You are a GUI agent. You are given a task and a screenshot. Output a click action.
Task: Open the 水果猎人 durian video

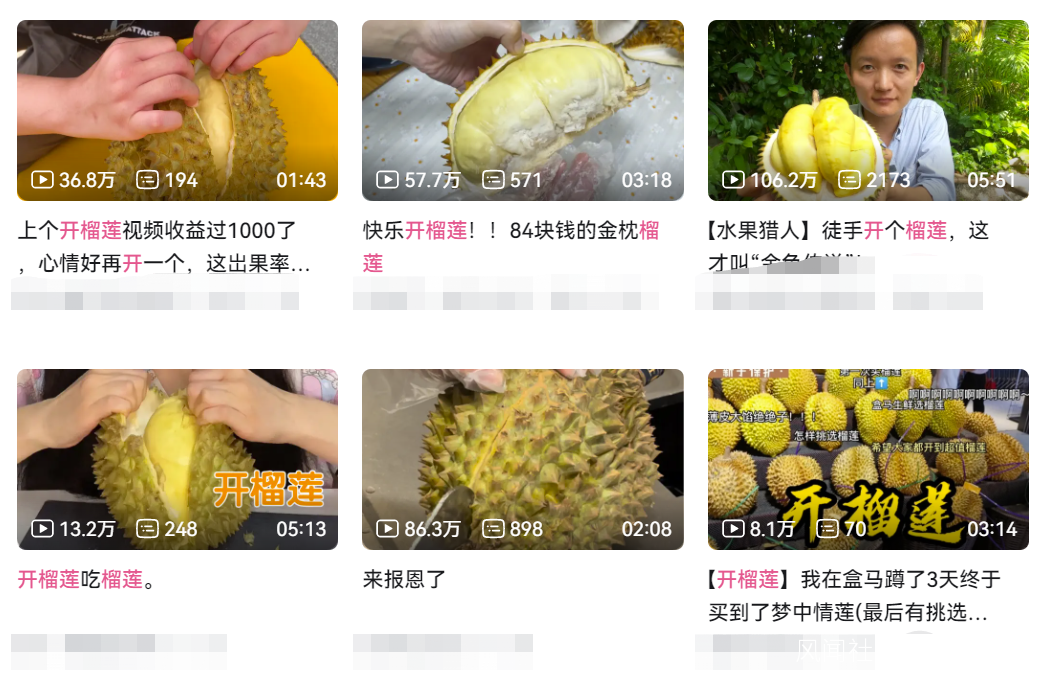[x=867, y=110]
